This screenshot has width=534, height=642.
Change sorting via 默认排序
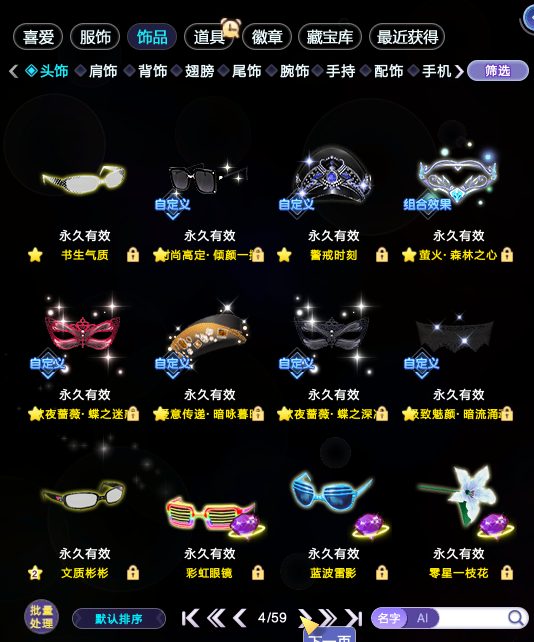pyautogui.click(x=119, y=618)
